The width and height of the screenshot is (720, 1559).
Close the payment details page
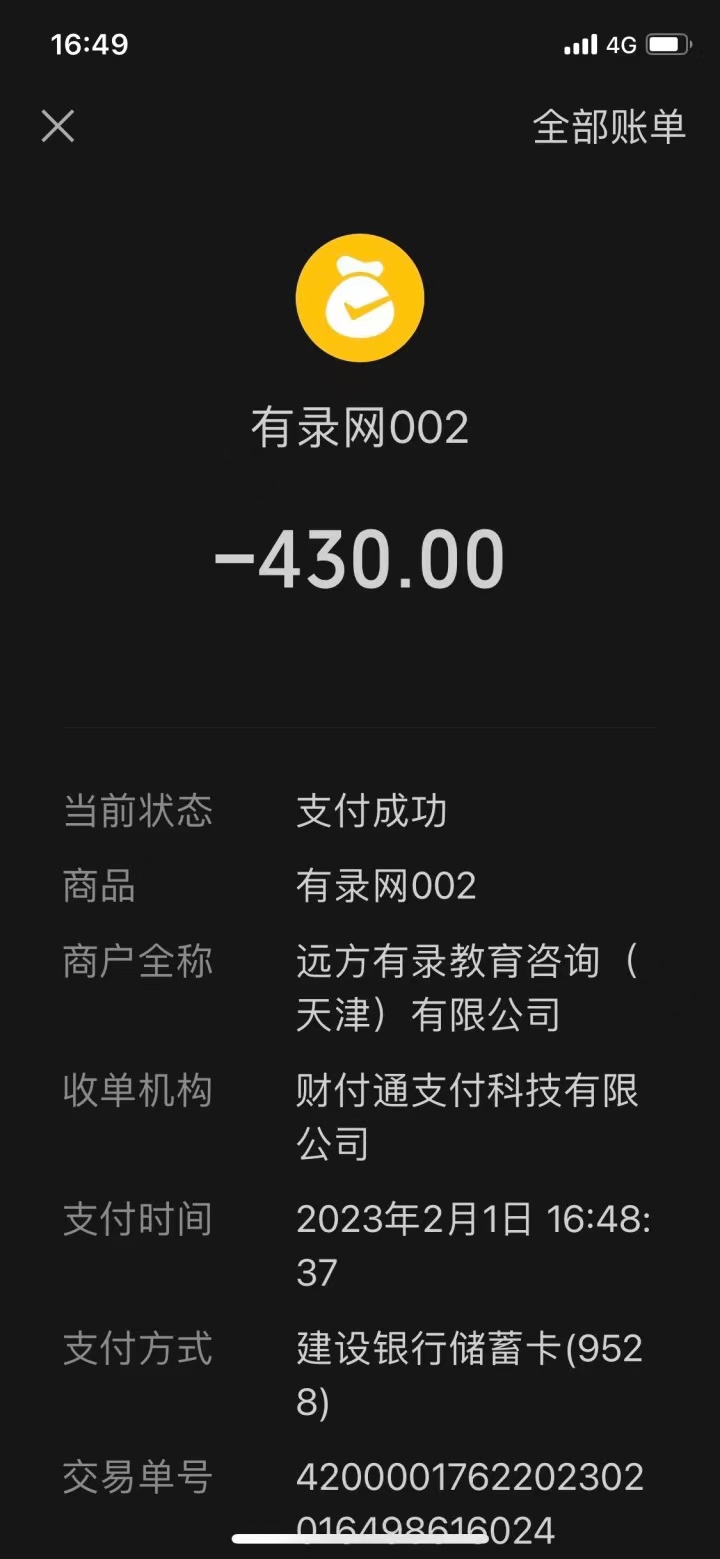58,126
